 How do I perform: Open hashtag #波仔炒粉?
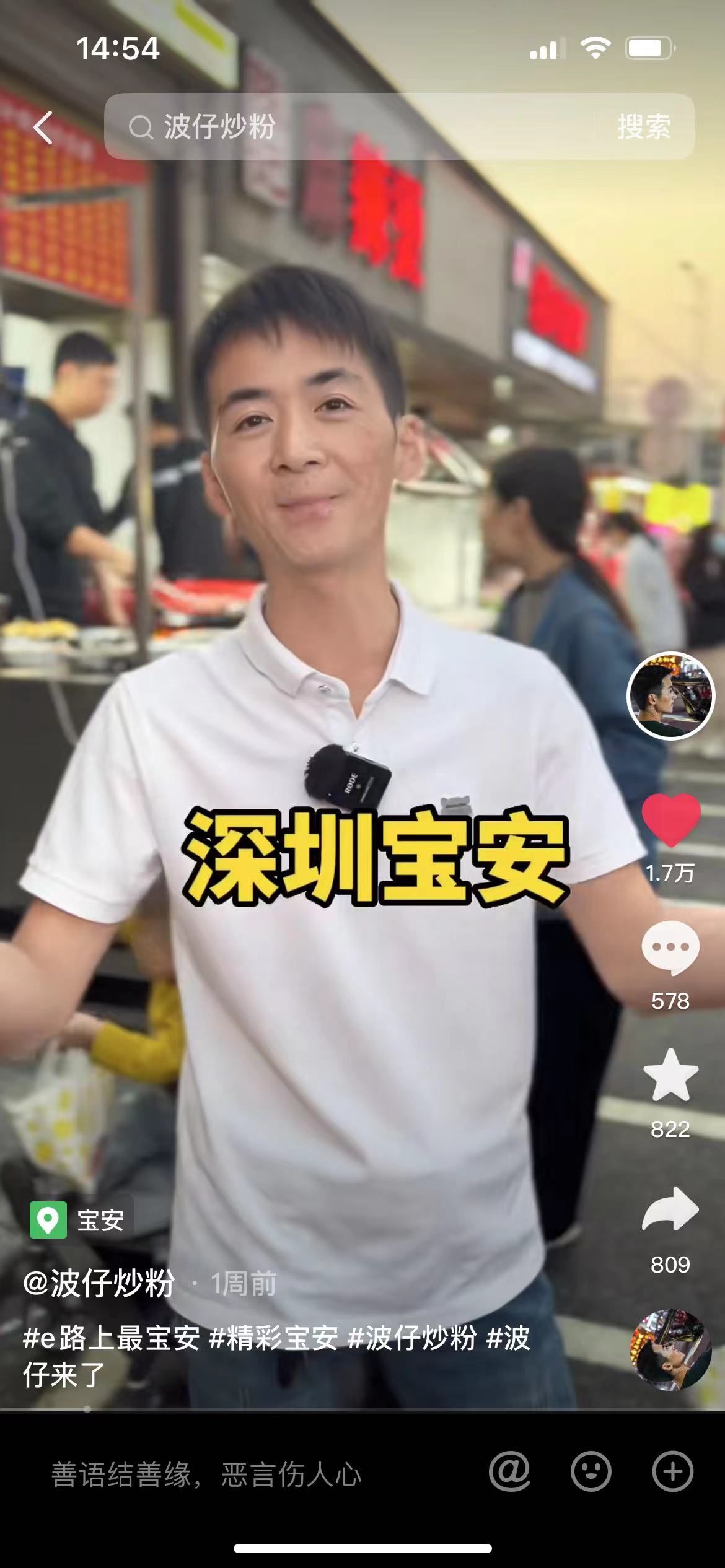(x=412, y=1338)
